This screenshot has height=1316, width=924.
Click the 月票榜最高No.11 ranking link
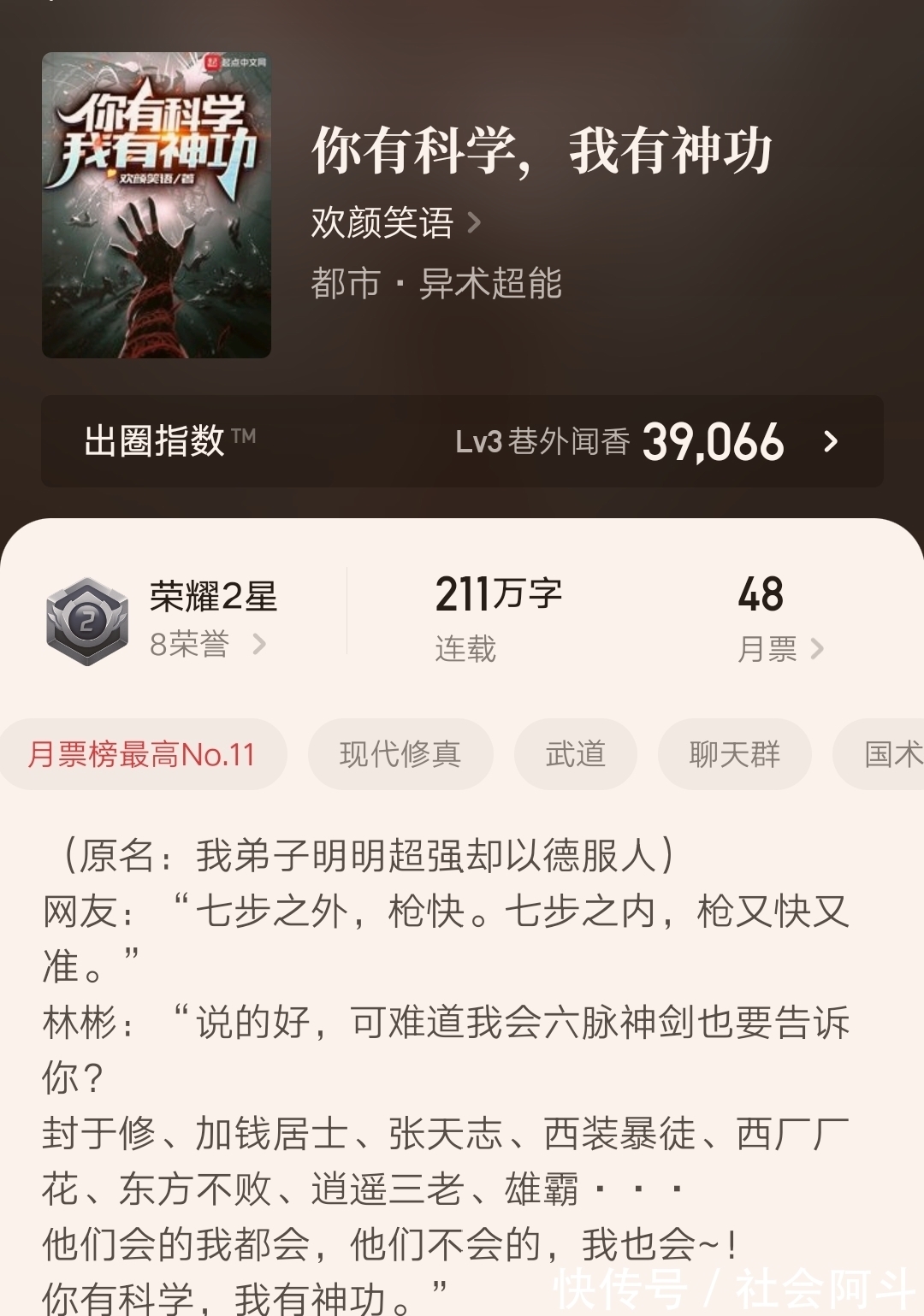point(144,754)
